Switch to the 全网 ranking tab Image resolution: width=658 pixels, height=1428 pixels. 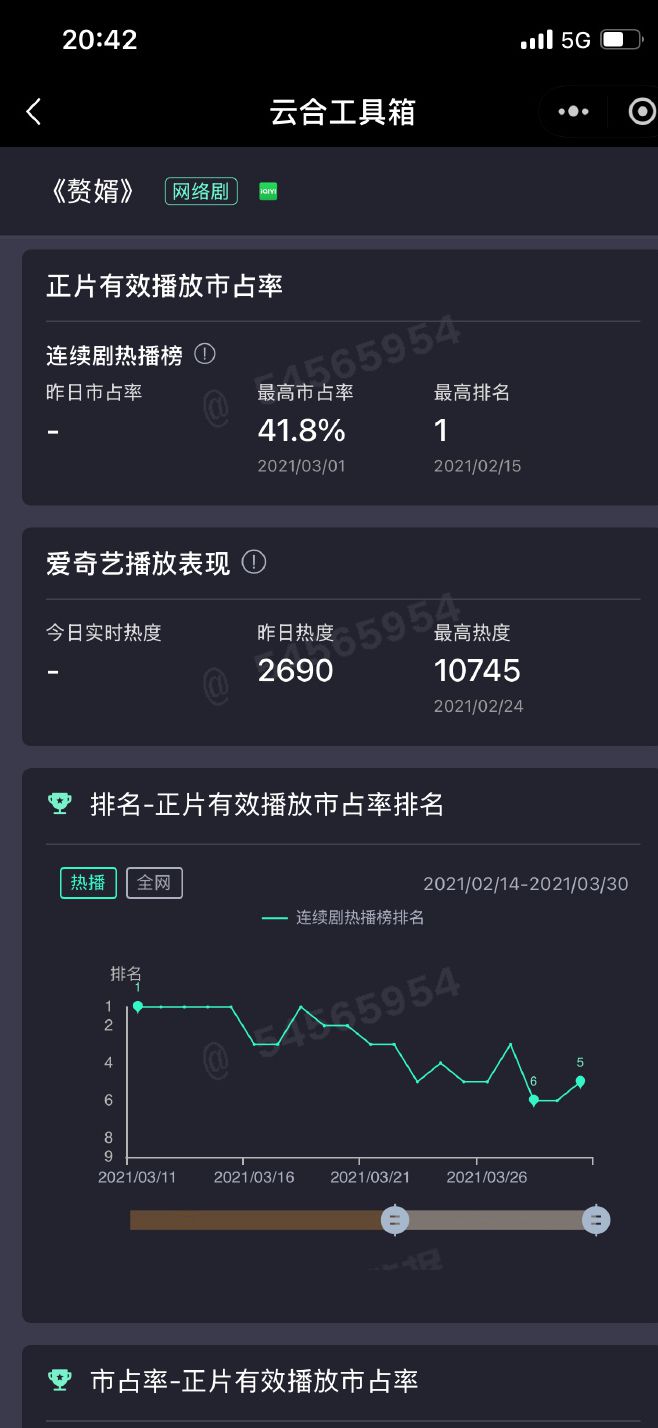[154, 883]
